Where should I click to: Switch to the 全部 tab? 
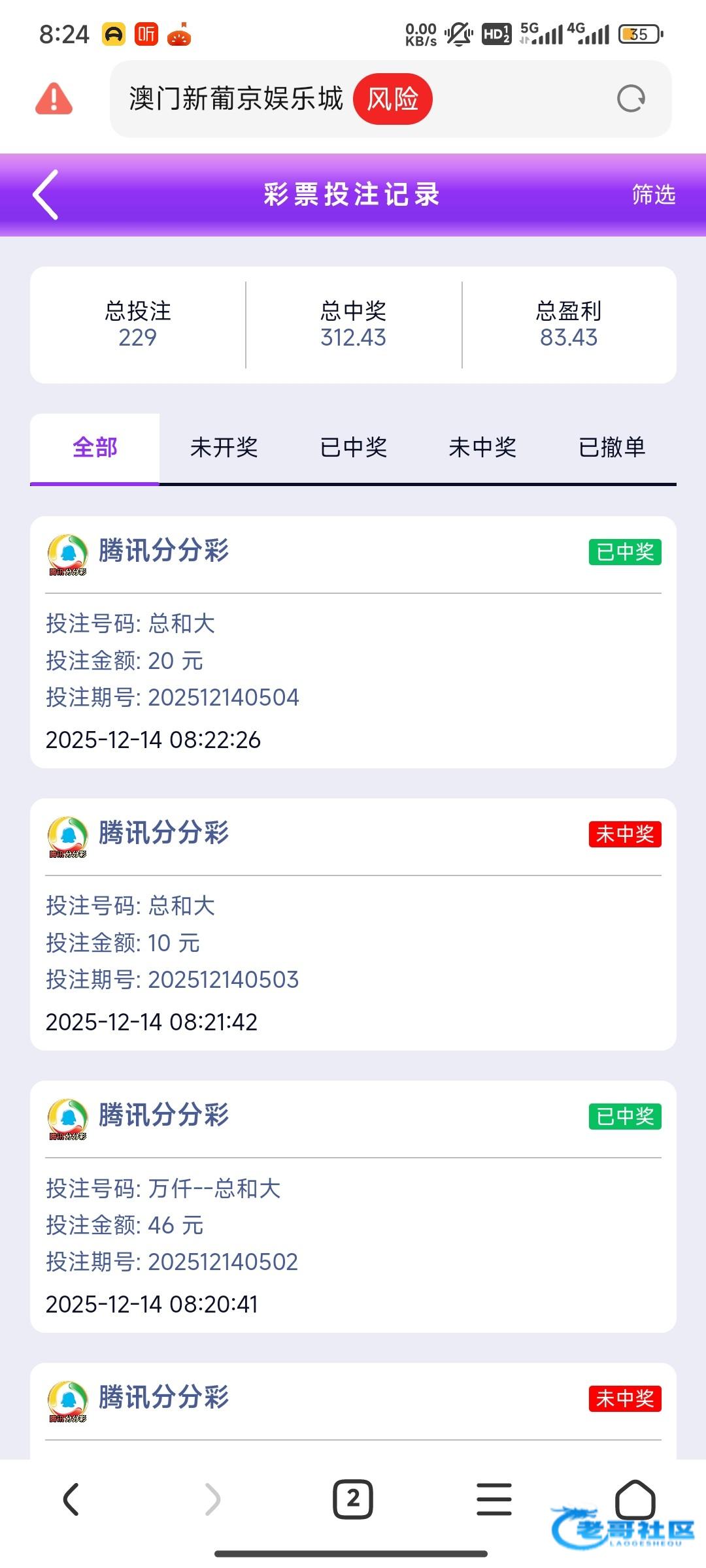coord(95,448)
